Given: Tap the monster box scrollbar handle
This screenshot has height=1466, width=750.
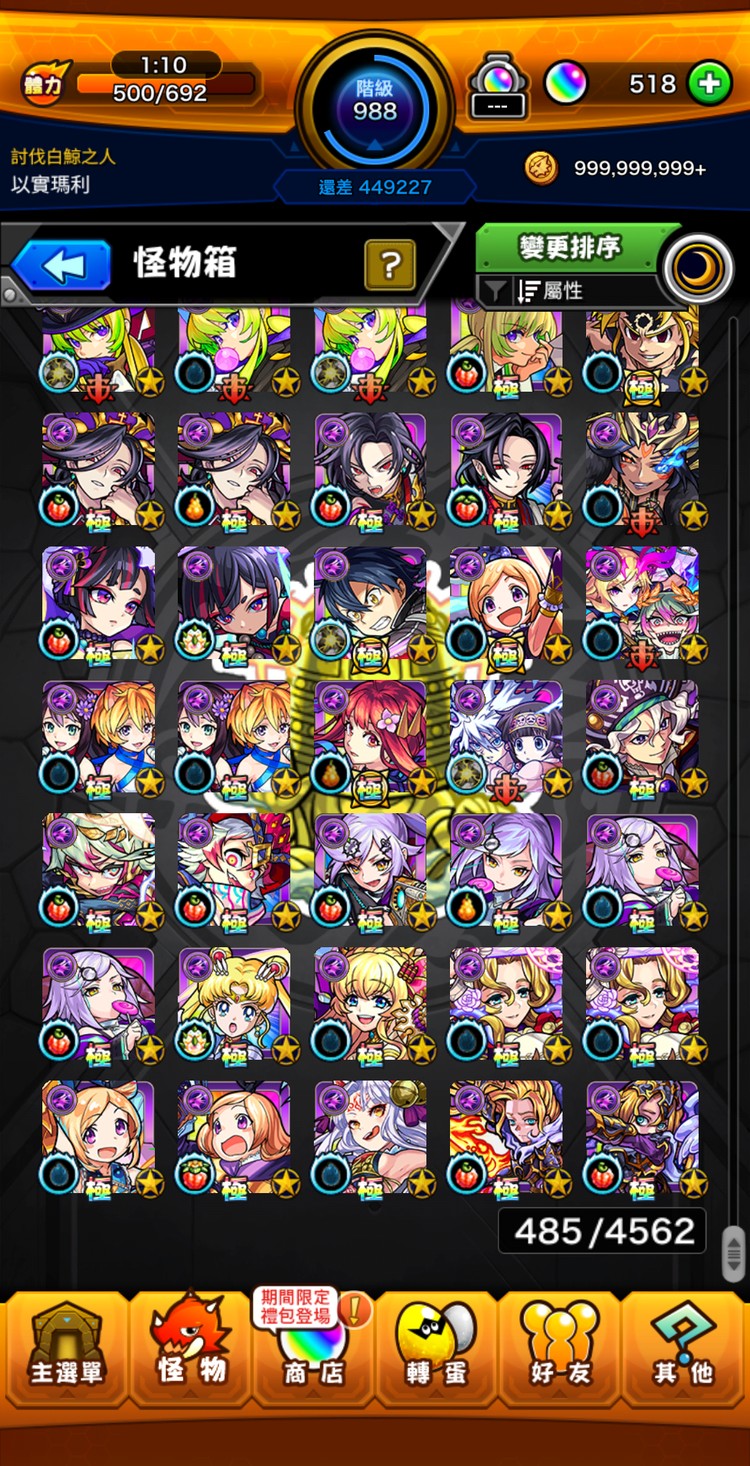Looking at the screenshot, I should pos(733,1252).
